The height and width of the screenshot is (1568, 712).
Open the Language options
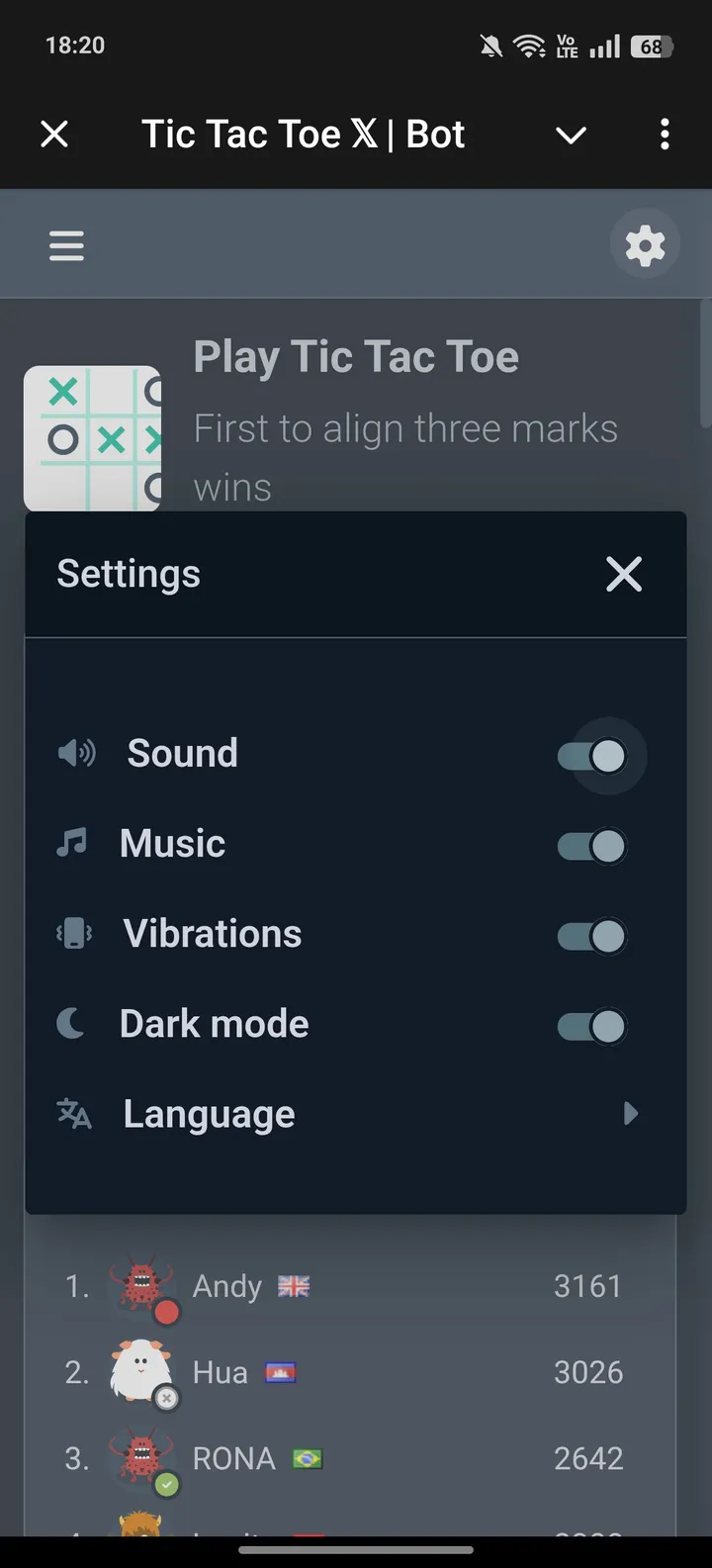point(346,1115)
